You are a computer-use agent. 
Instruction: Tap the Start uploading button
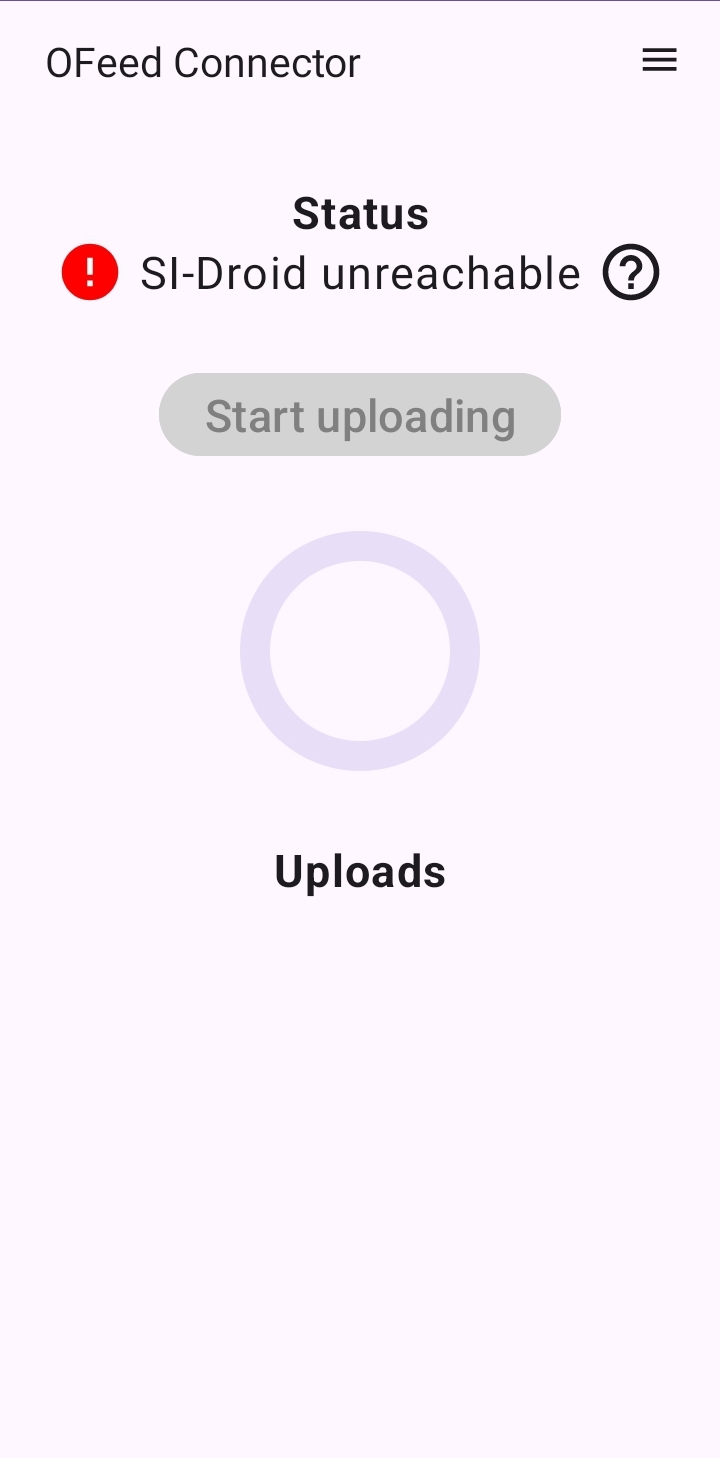(360, 415)
